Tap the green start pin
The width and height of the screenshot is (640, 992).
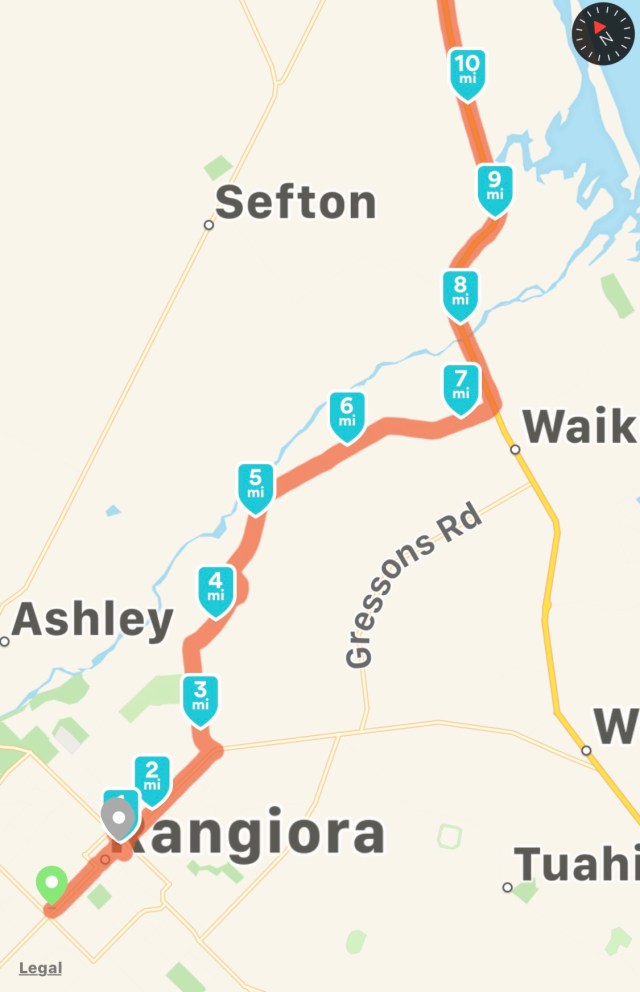[x=51, y=885]
